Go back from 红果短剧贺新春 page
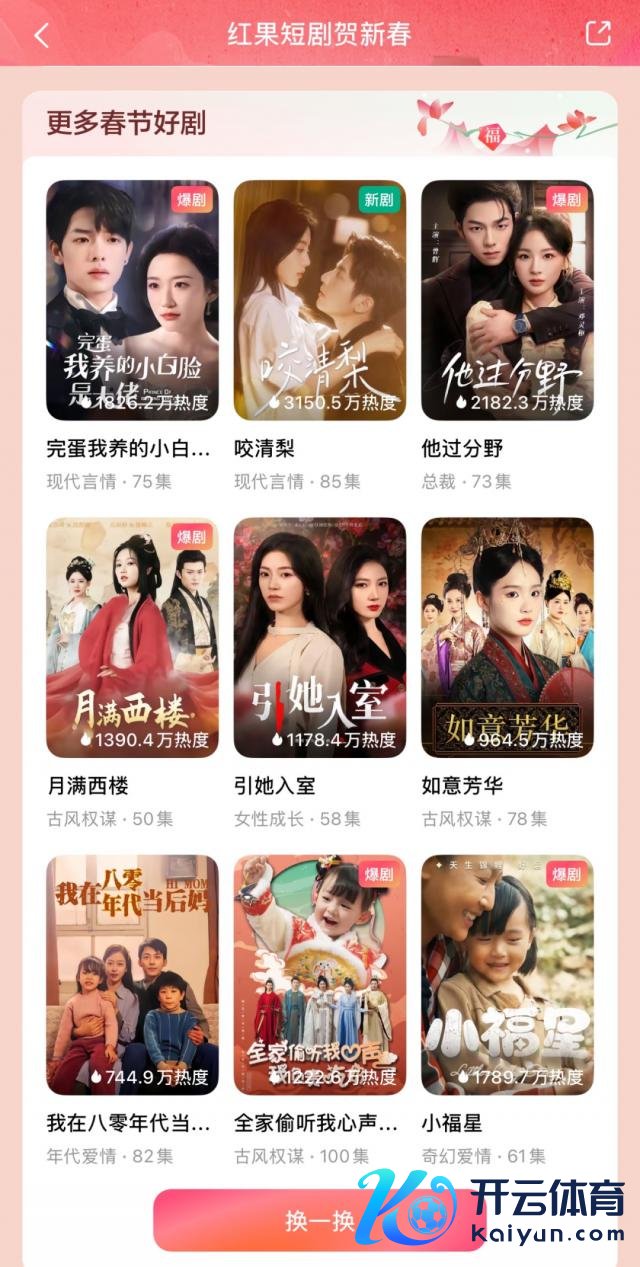 (41, 35)
